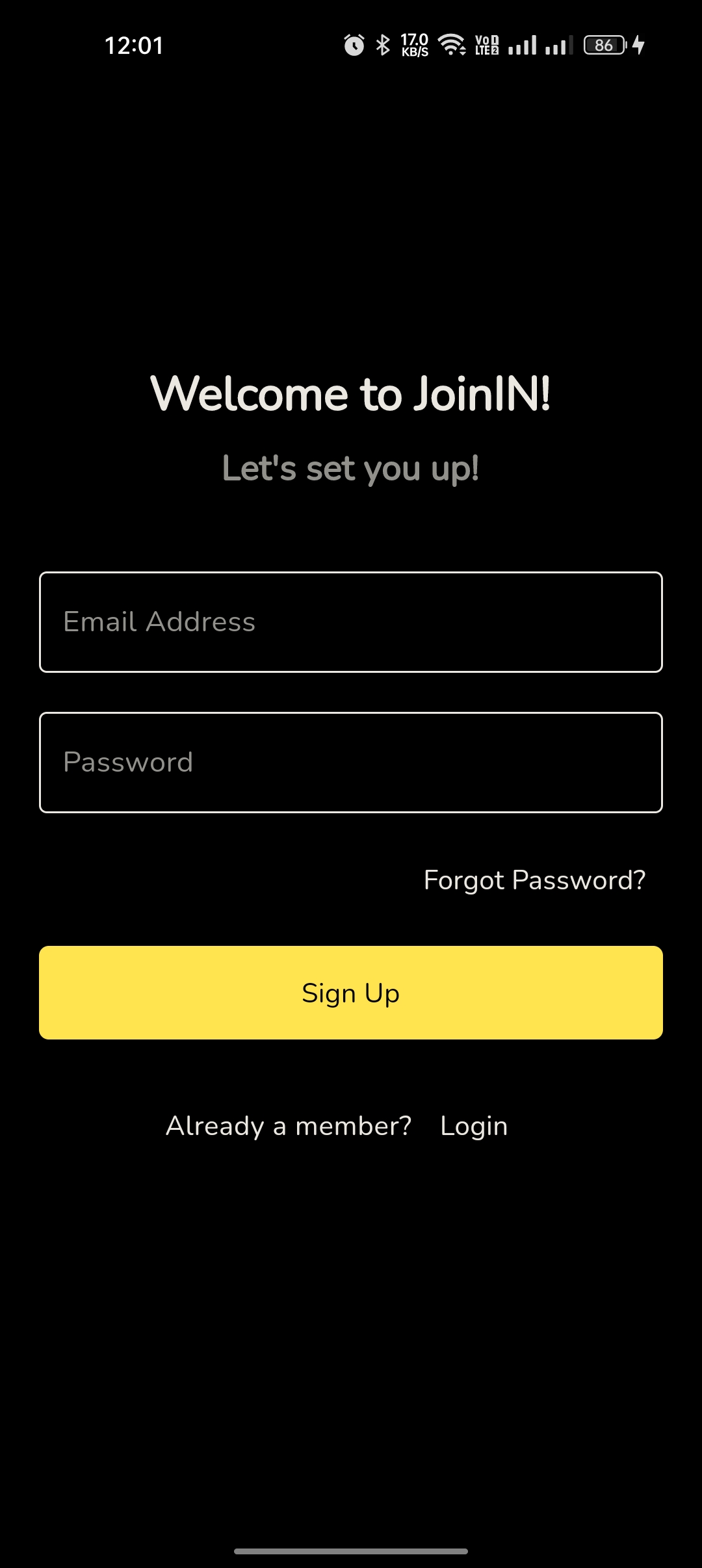
Task: Tap the alarm clock status bar icon
Action: (353, 44)
